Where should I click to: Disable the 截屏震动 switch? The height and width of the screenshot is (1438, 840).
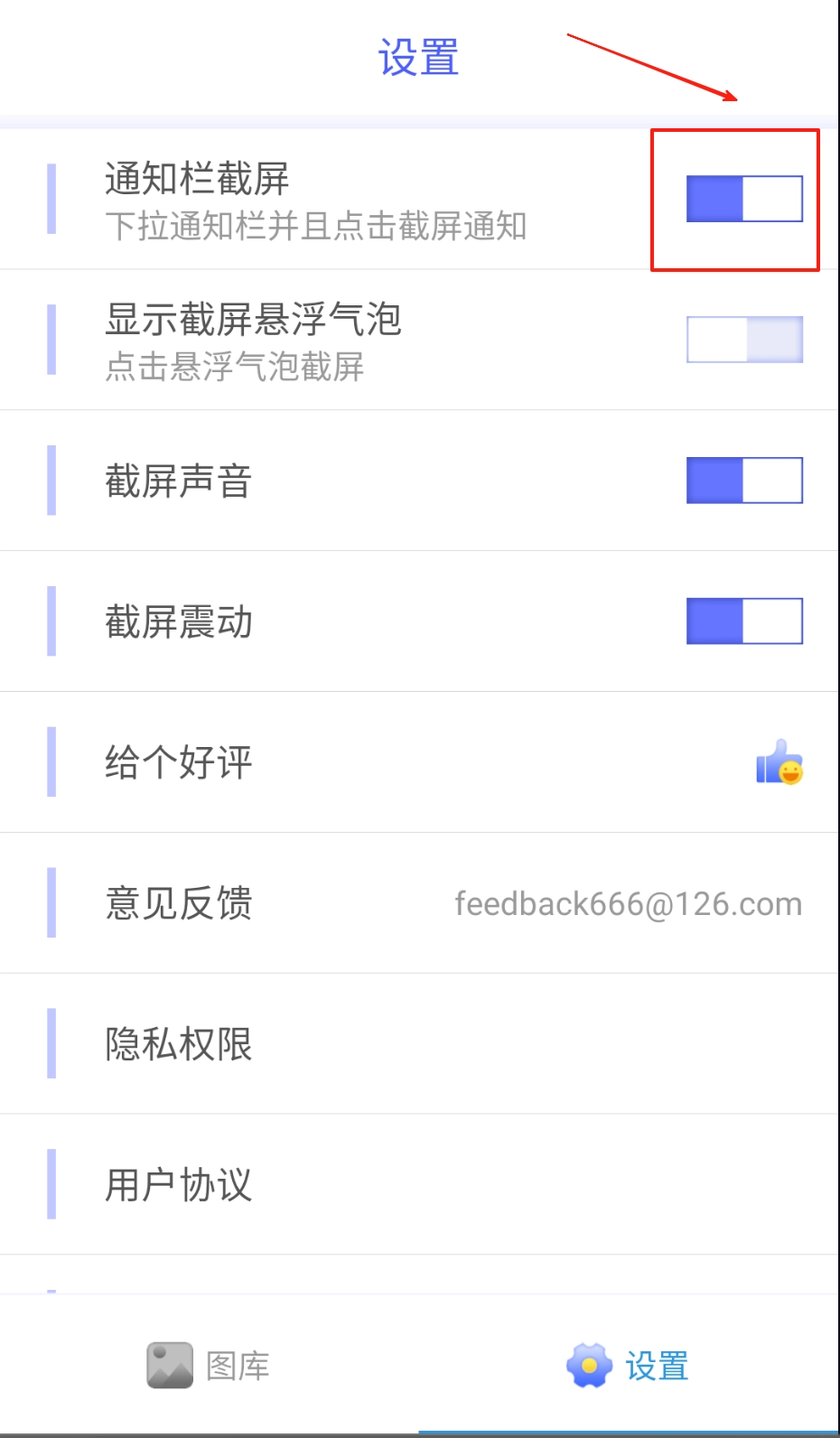pyautogui.click(x=744, y=621)
